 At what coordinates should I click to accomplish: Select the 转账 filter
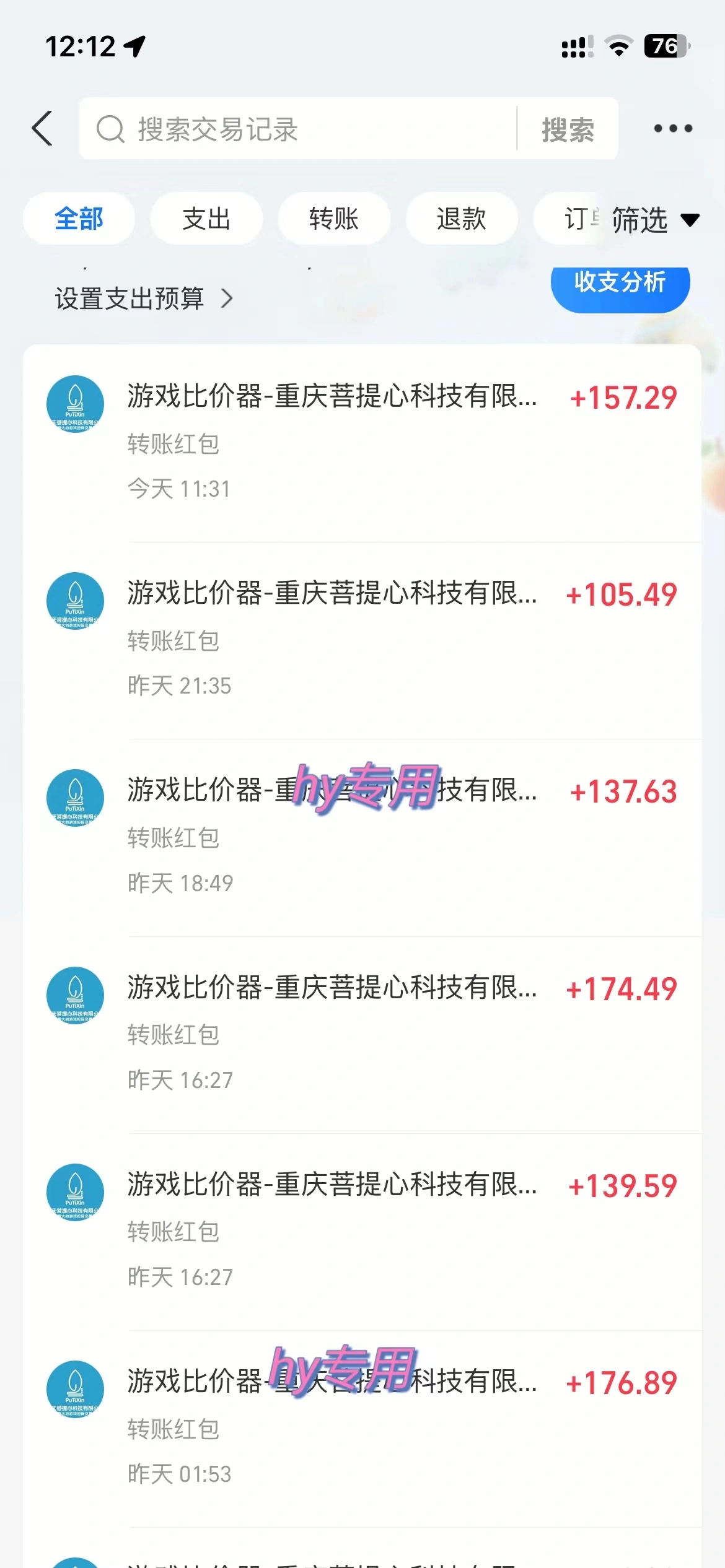(x=334, y=219)
